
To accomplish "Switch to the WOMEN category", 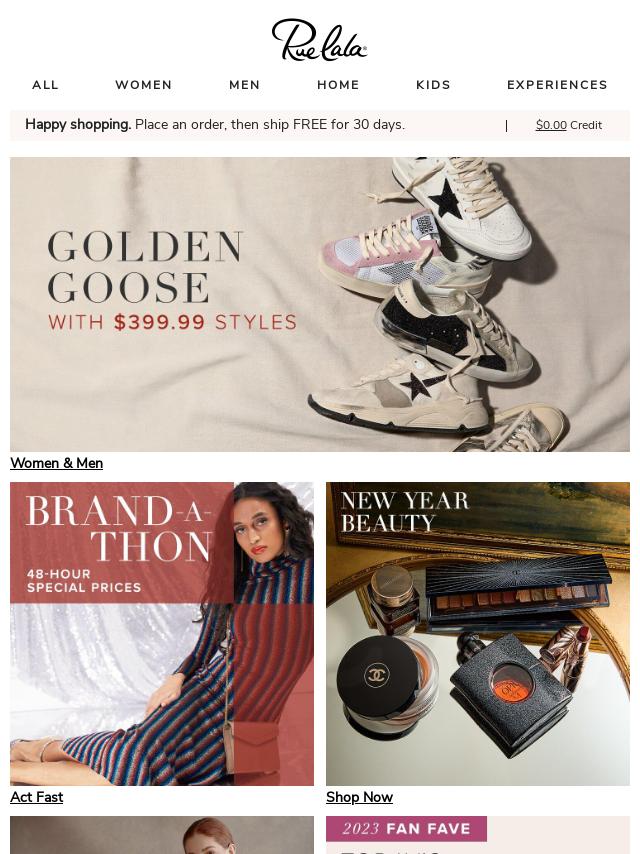I will point(143,85).
